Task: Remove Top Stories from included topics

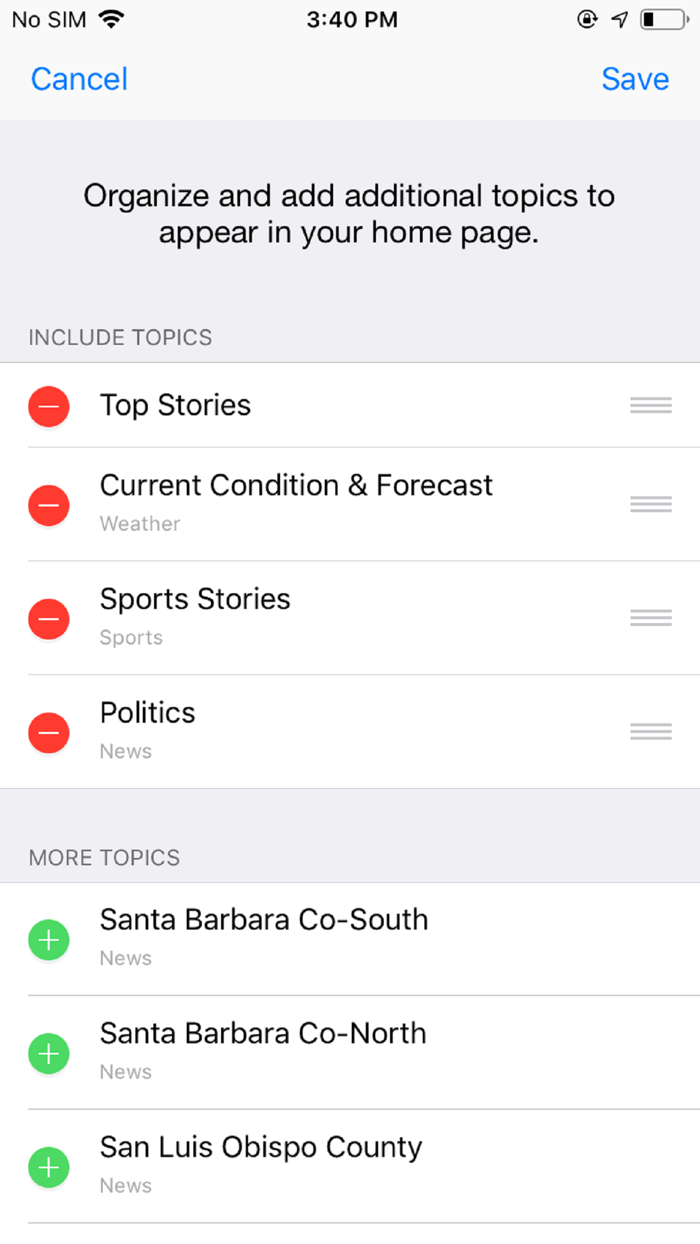Action: point(49,406)
